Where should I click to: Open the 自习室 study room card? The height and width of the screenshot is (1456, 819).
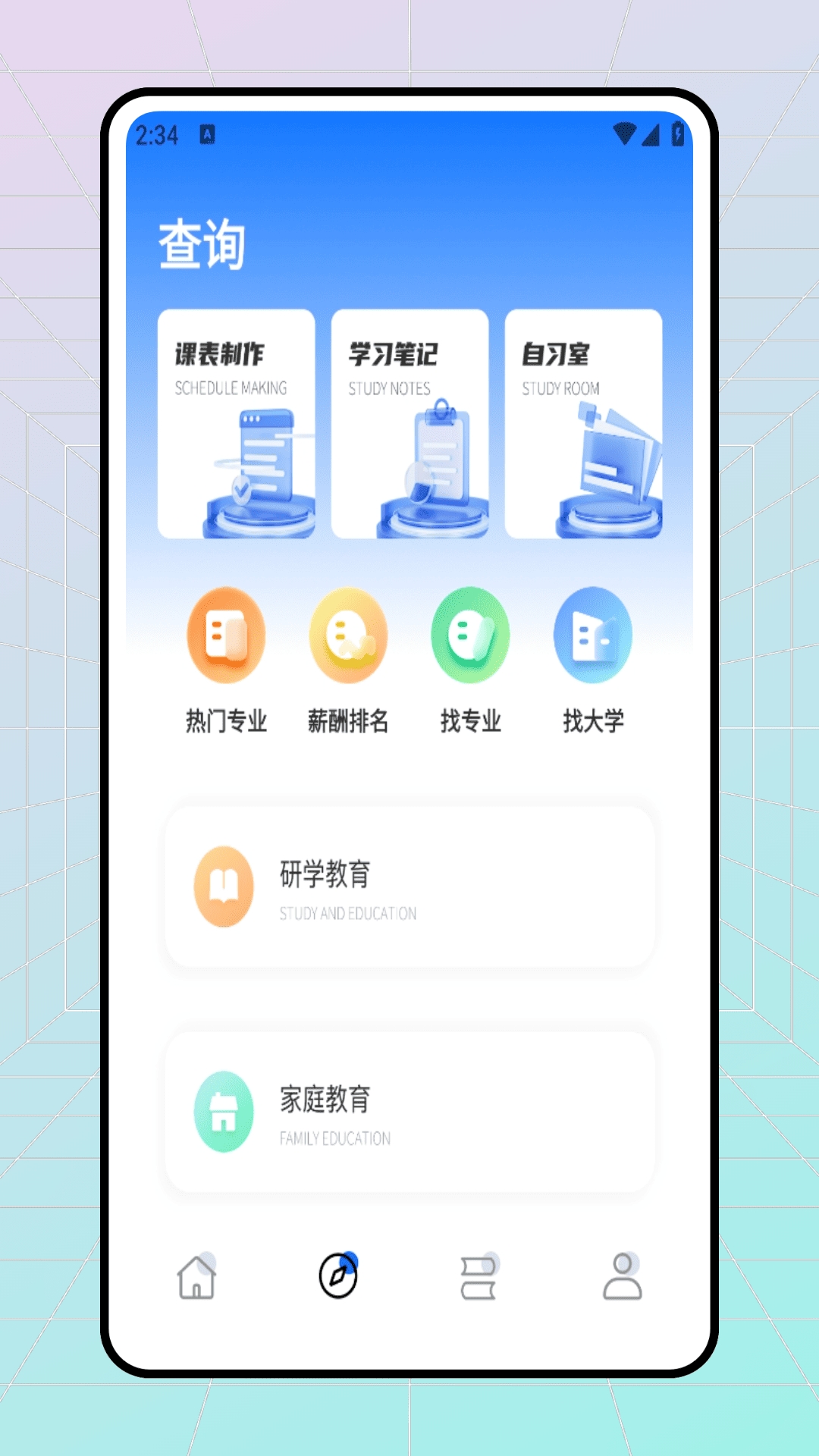583,424
